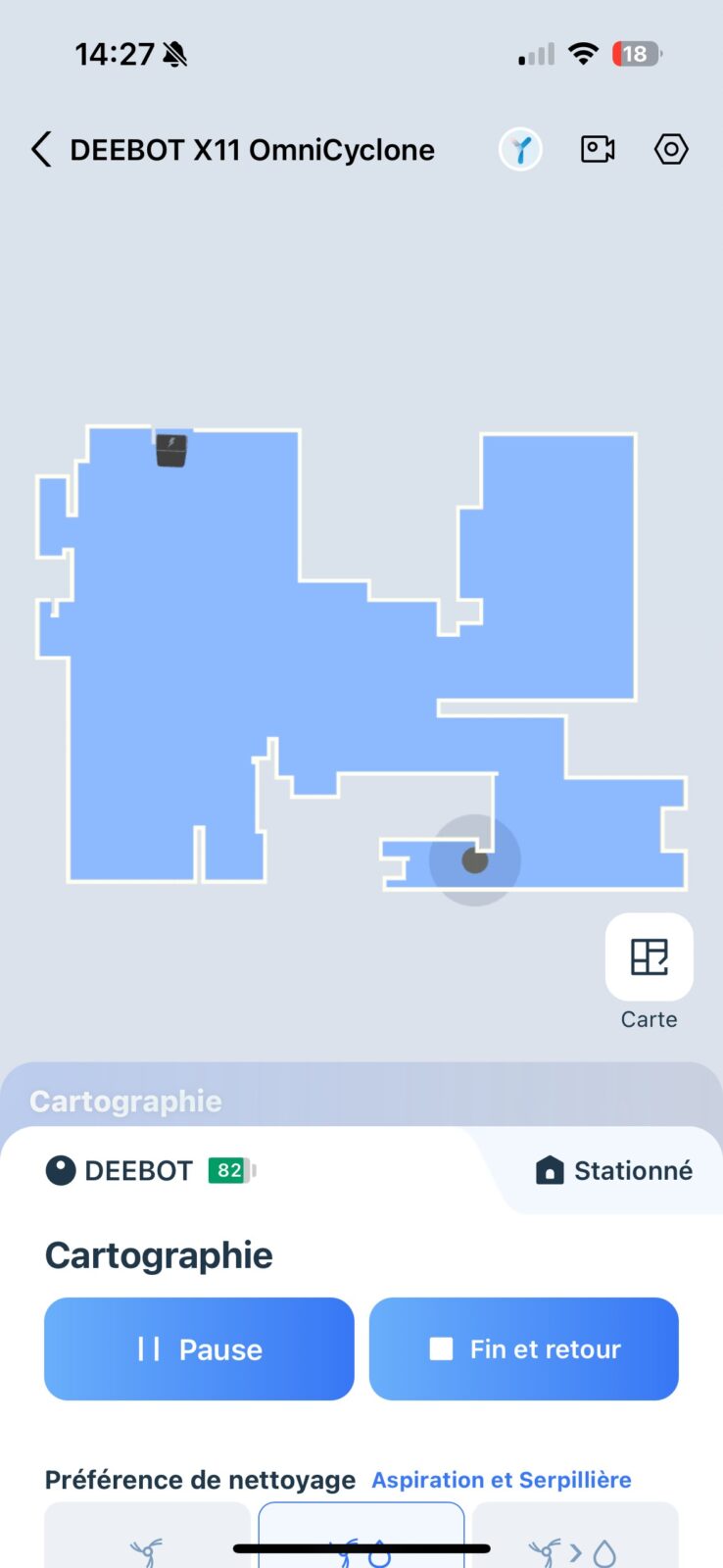The height and width of the screenshot is (1568, 723).
Task: Tap the charging station icon on the map
Action: (x=171, y=451)
